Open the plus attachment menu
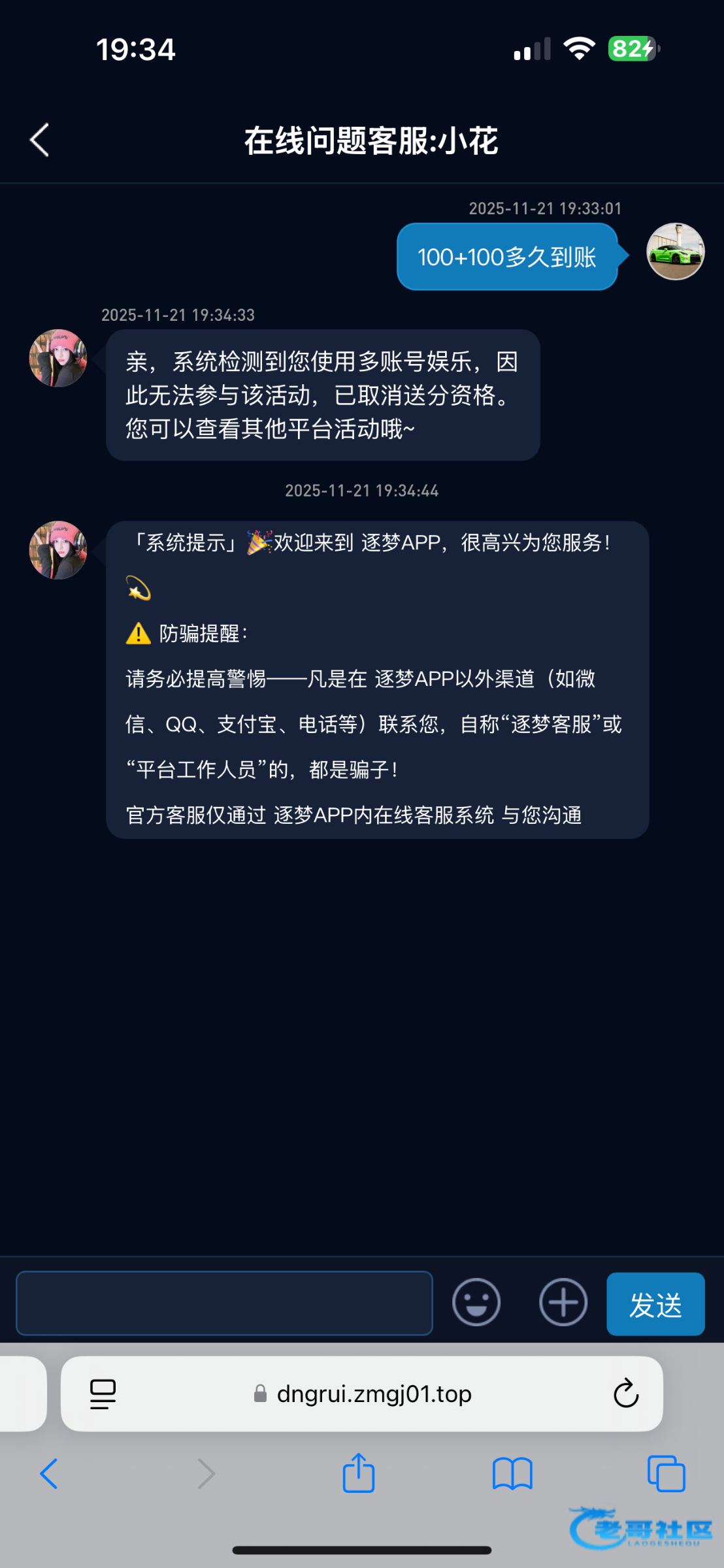Screen dimensions: 724x1568 563,1302
